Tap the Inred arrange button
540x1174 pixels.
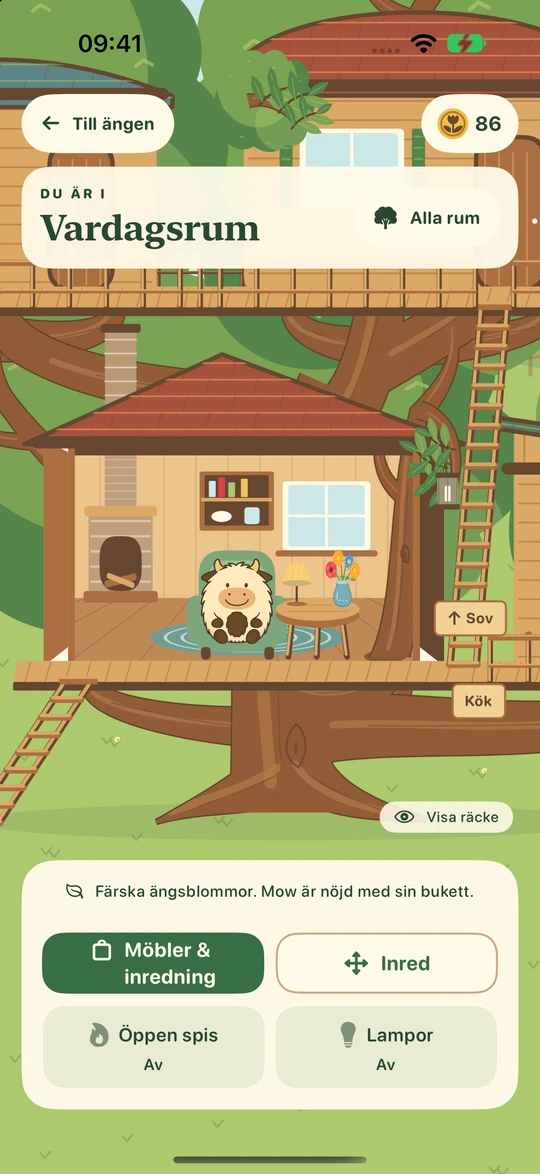tap(386, 963)
